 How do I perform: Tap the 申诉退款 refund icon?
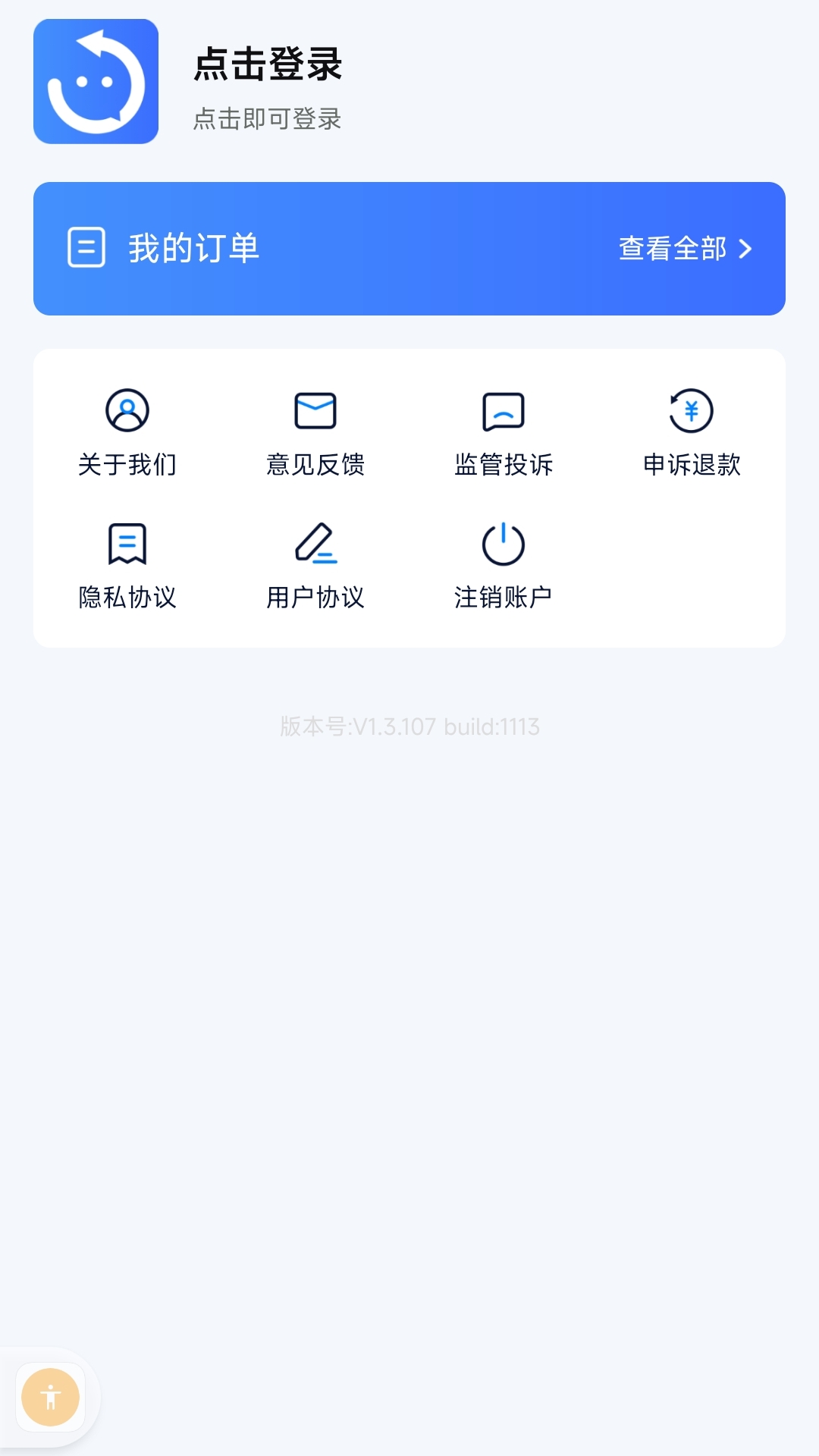692,411
